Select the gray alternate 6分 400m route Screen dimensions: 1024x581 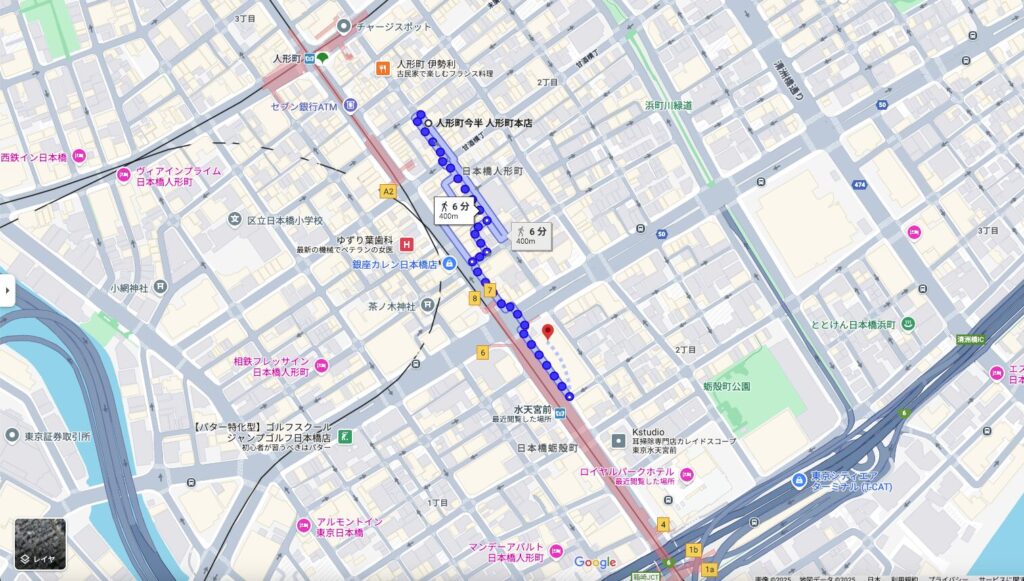[530, 236]
